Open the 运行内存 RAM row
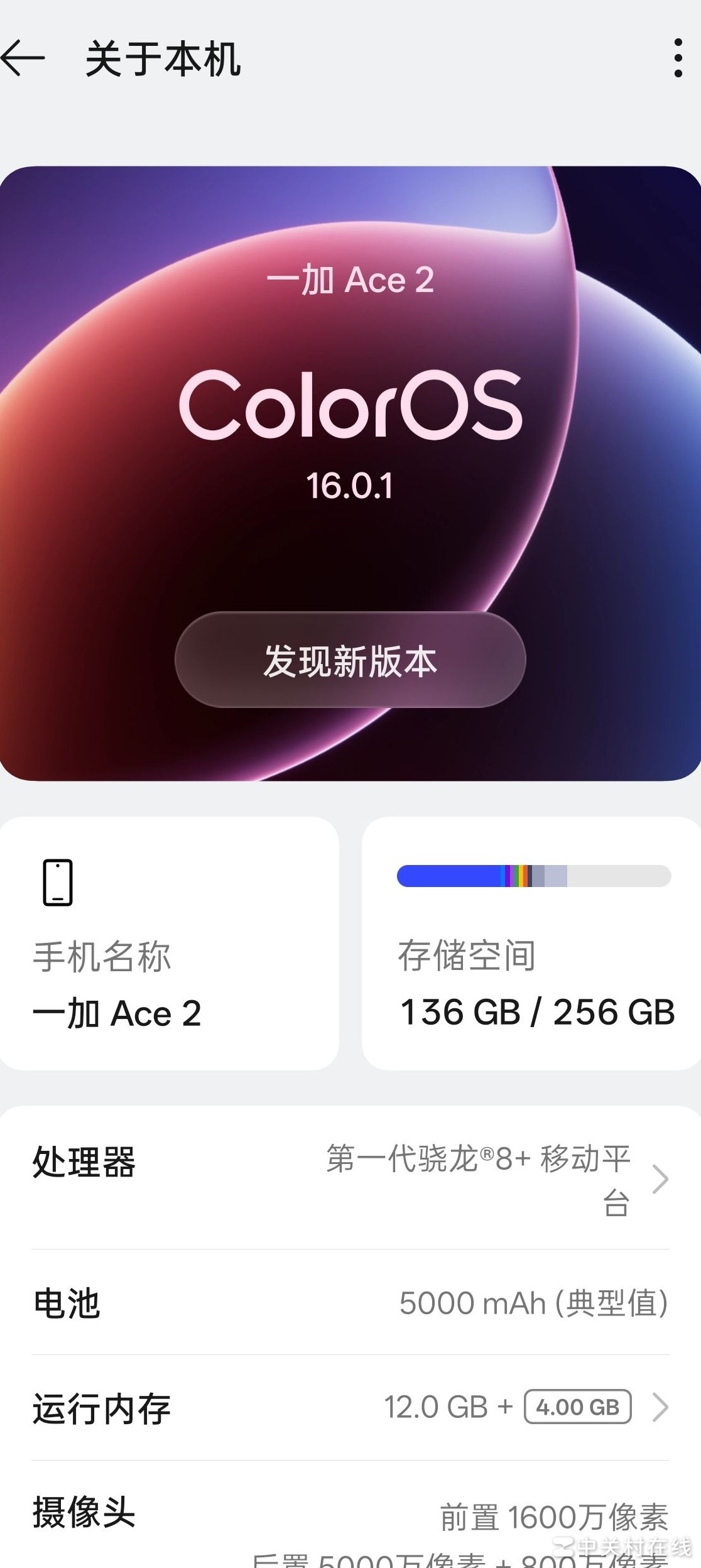This screenshot has height=1568, width=701. 350,1408
